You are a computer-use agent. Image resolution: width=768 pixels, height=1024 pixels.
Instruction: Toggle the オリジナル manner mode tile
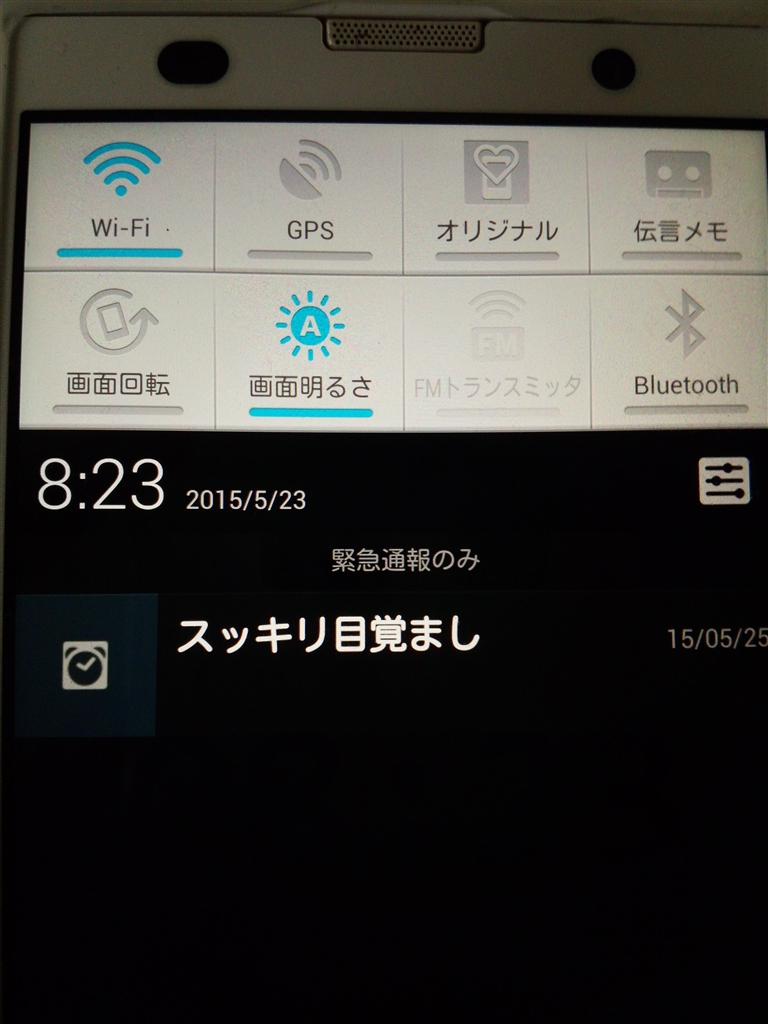tap(496, 195)
